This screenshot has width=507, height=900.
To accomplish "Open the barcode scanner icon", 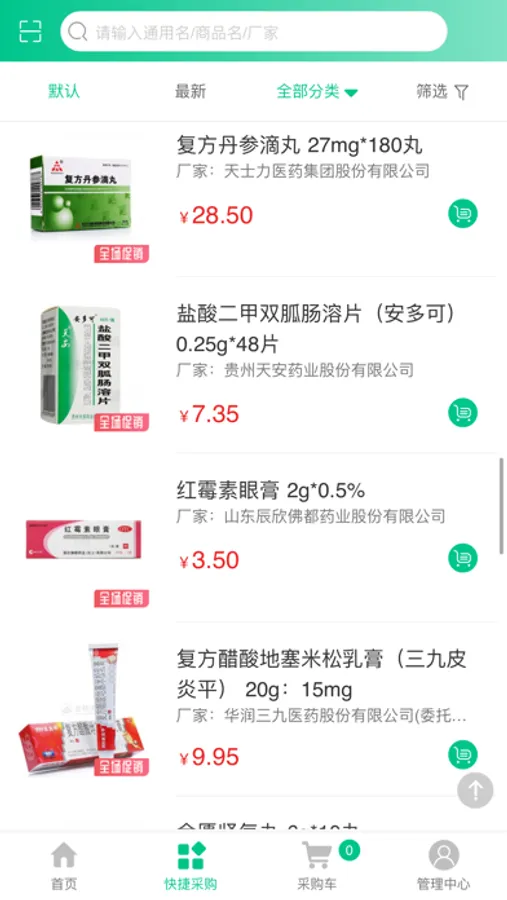I will click(30, 32).
